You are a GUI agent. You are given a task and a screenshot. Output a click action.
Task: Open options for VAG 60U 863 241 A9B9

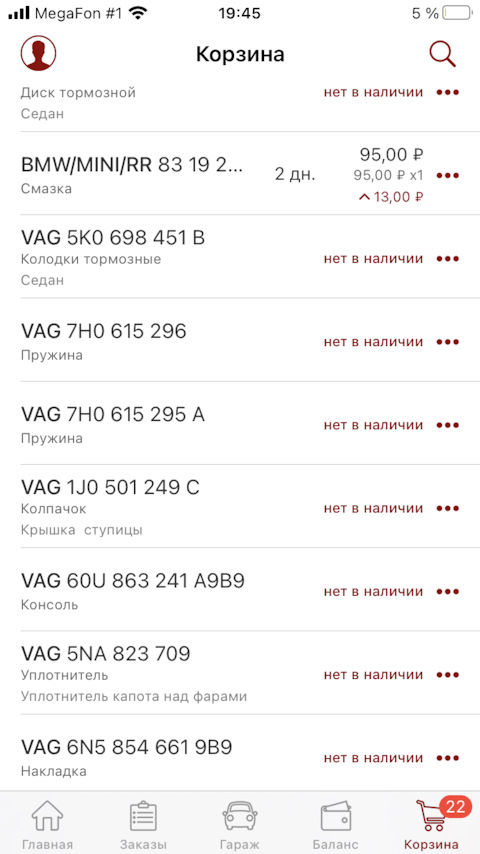[x=448, y=591]
